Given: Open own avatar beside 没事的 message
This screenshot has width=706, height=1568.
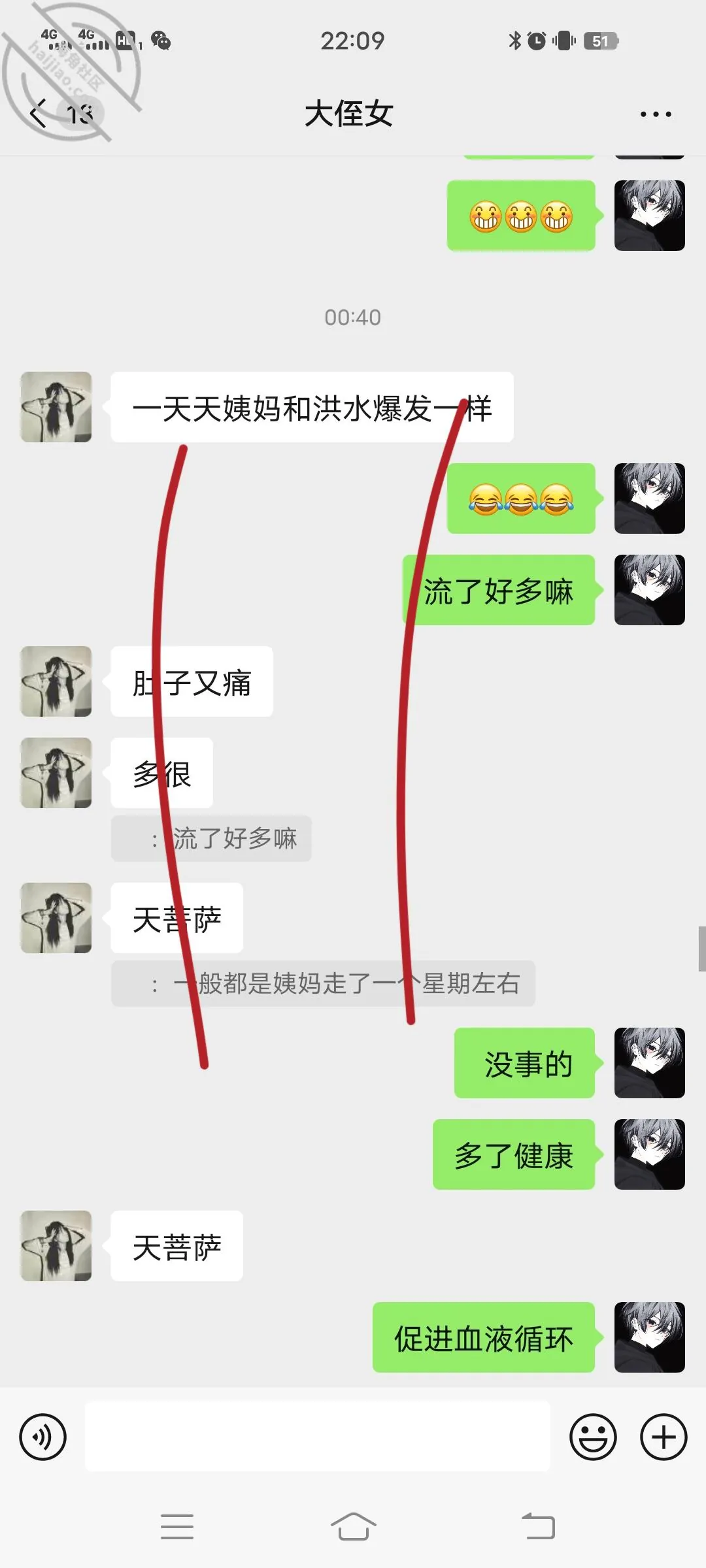Looking at the screenshot, I should (x=650, y=1063).
